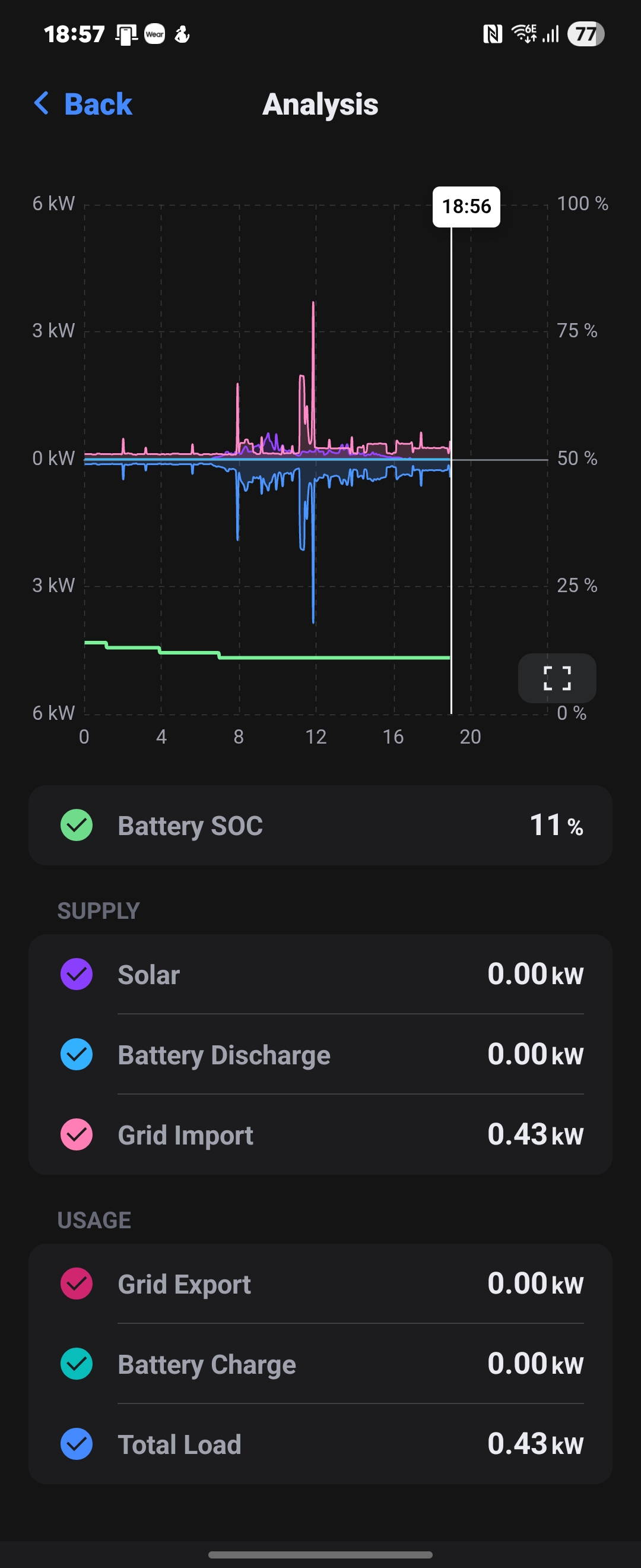Uncheck Battery Discharge series

77,1054
